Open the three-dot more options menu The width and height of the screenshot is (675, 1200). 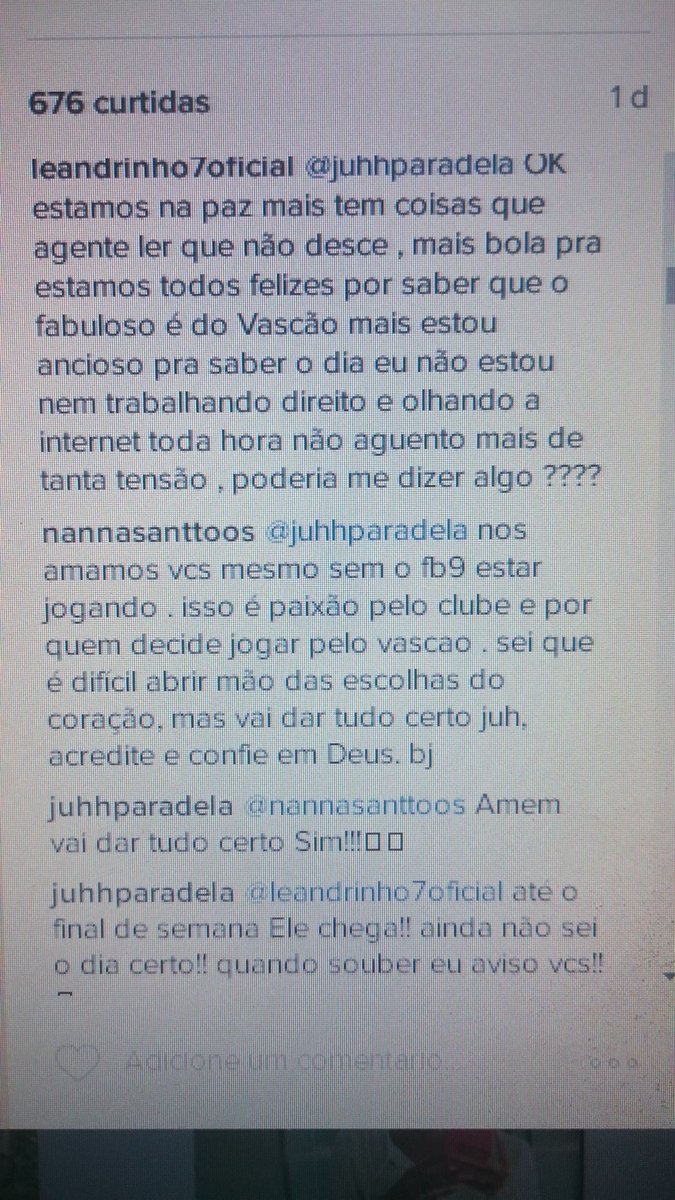(x=614, y=1061)
